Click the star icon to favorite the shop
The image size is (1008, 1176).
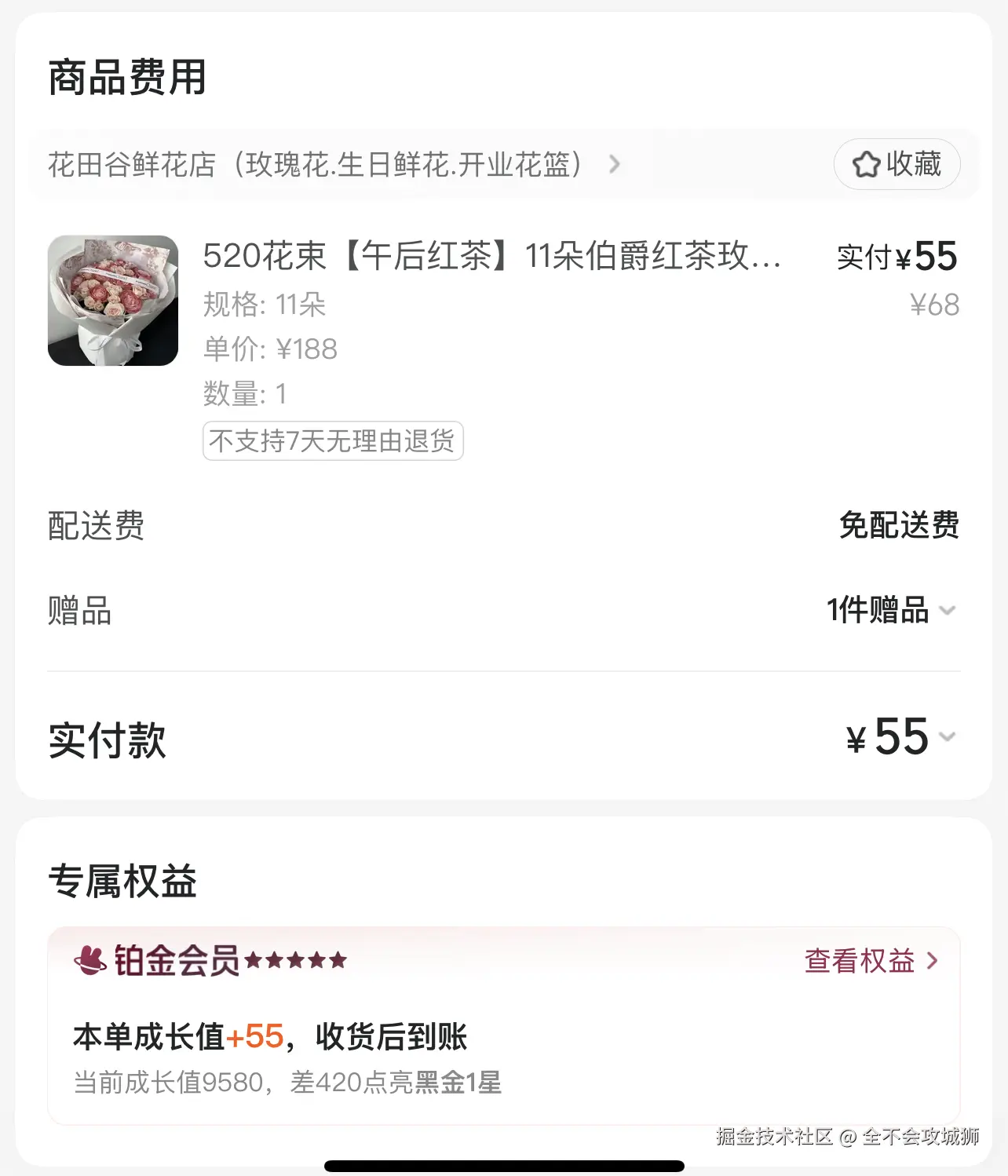coord(866,165)
